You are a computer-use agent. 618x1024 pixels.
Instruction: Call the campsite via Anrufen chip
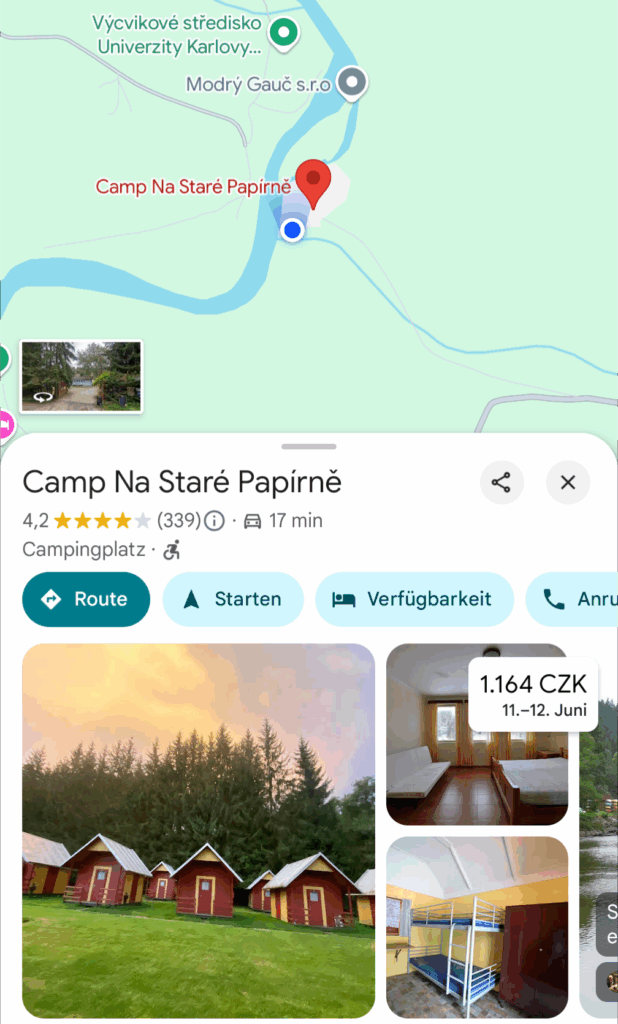(x=580, y=599)
